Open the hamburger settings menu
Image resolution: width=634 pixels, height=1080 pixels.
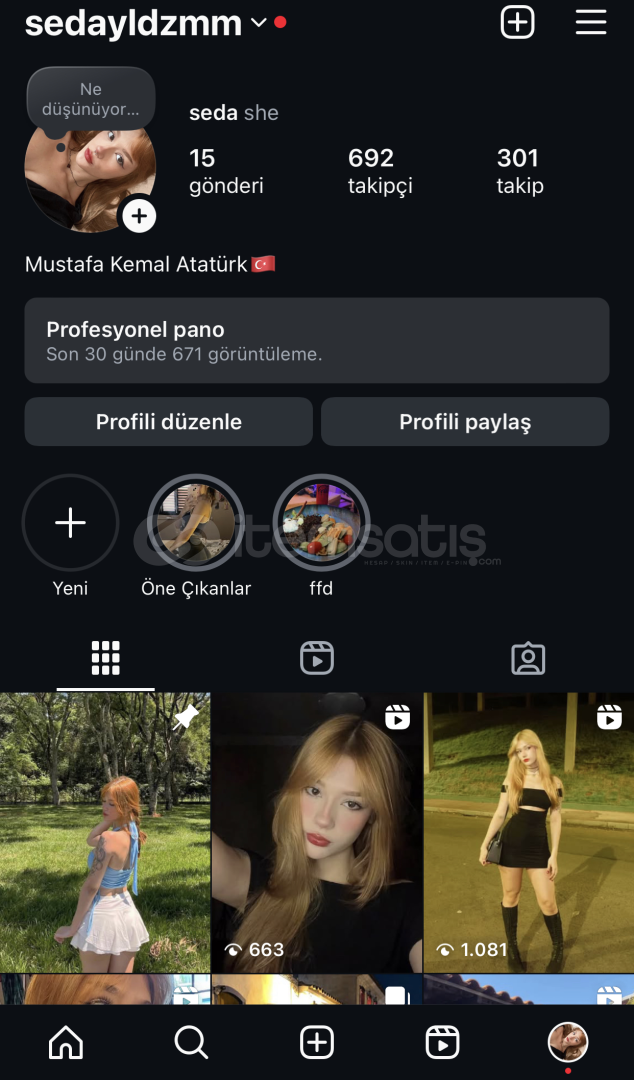(x=591, y=22)
